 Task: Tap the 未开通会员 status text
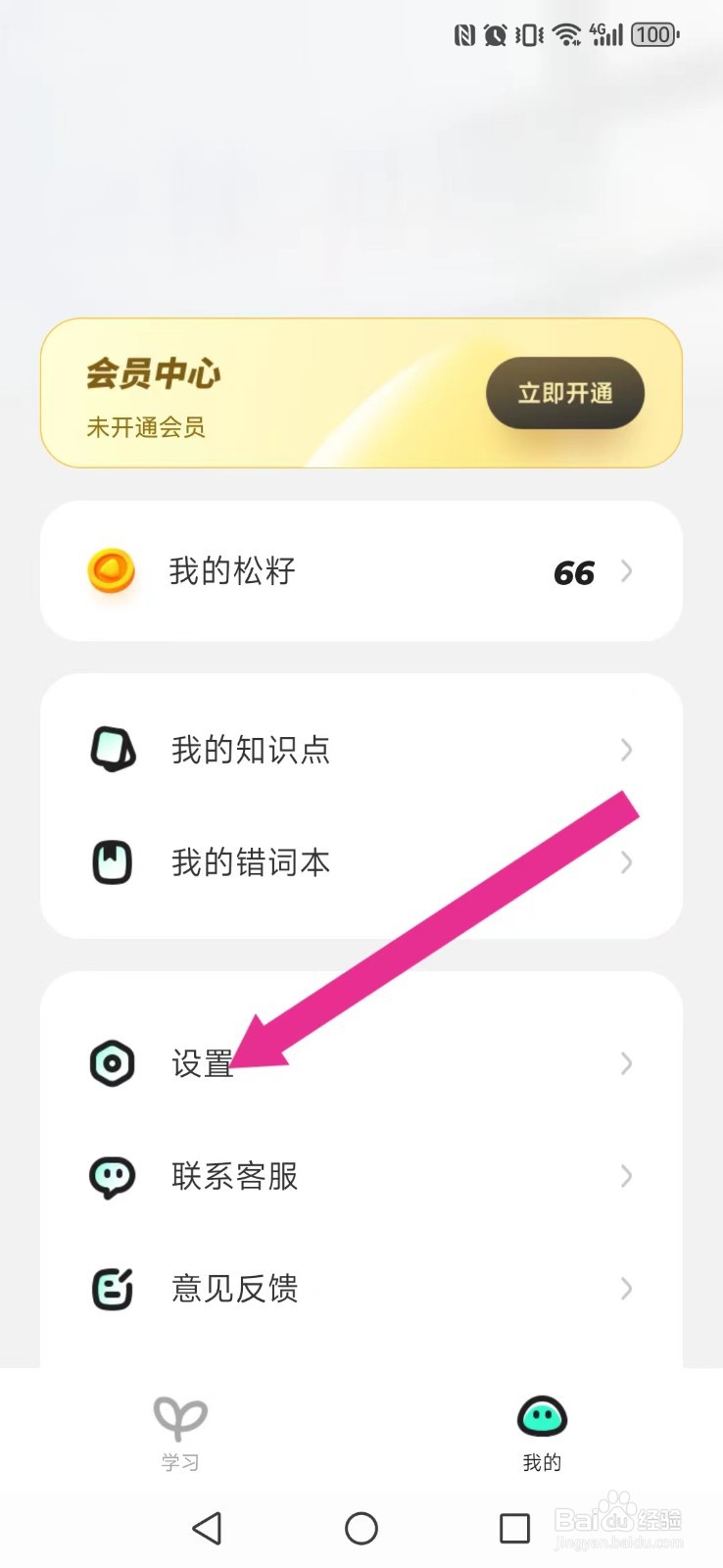pyautogui.click(x=143, y=426)
